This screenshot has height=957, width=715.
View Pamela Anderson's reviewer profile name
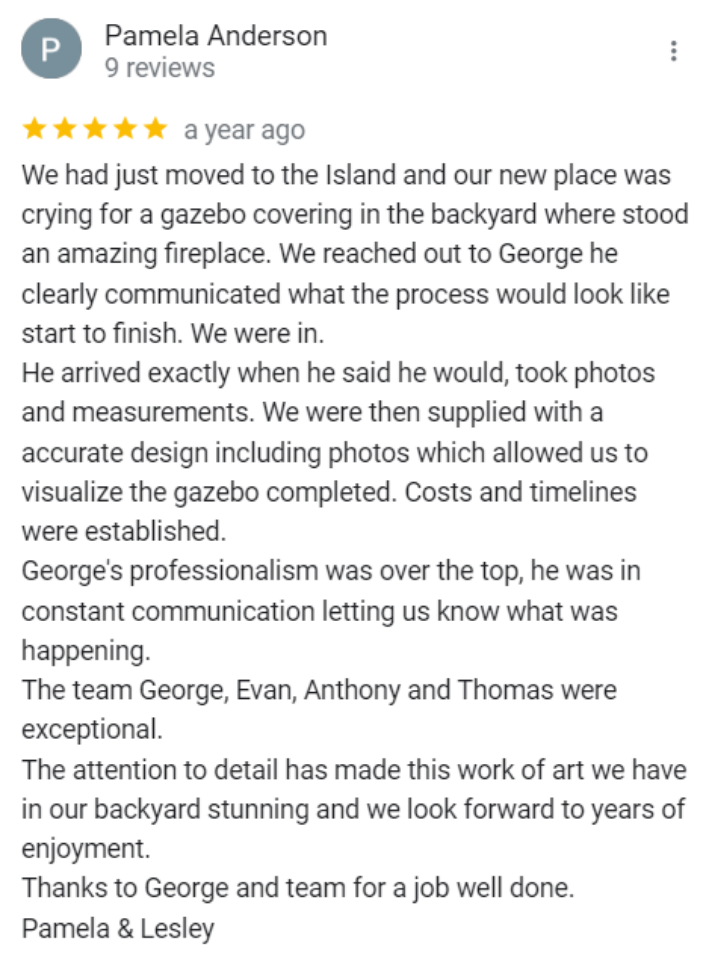(x=215, y=36)
